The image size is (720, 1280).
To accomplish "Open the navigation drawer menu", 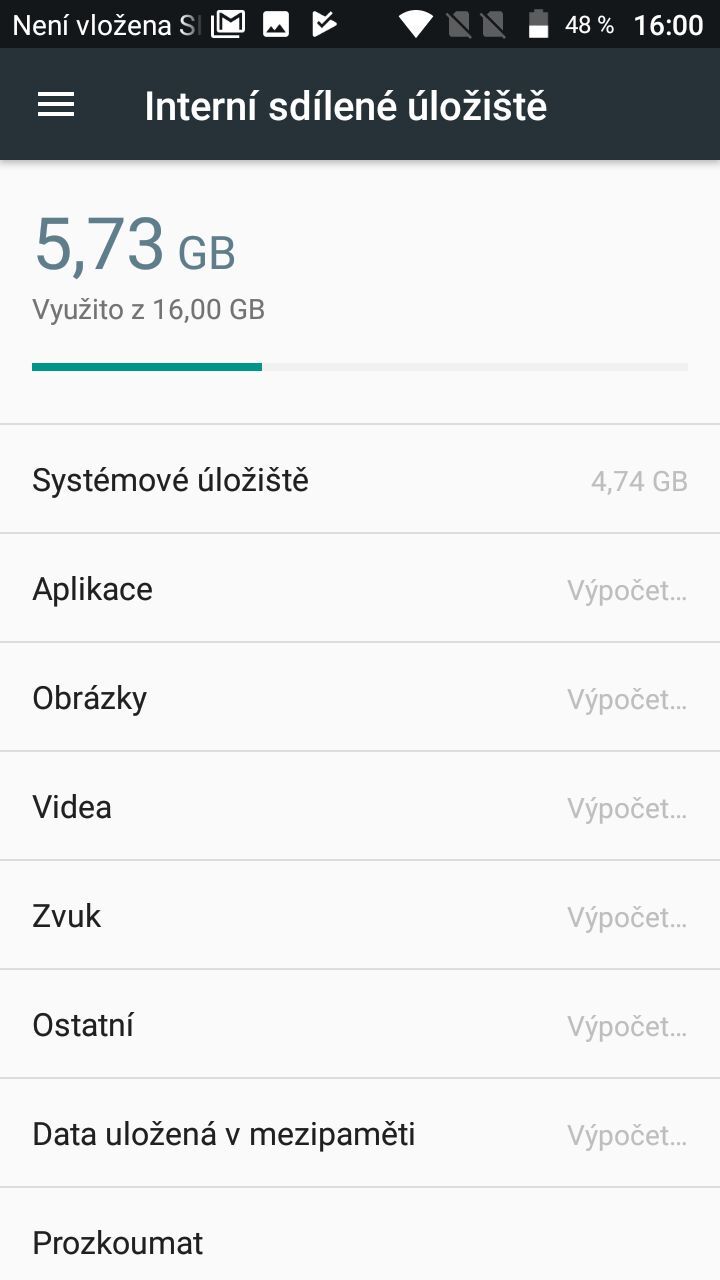I will (55, 104).
